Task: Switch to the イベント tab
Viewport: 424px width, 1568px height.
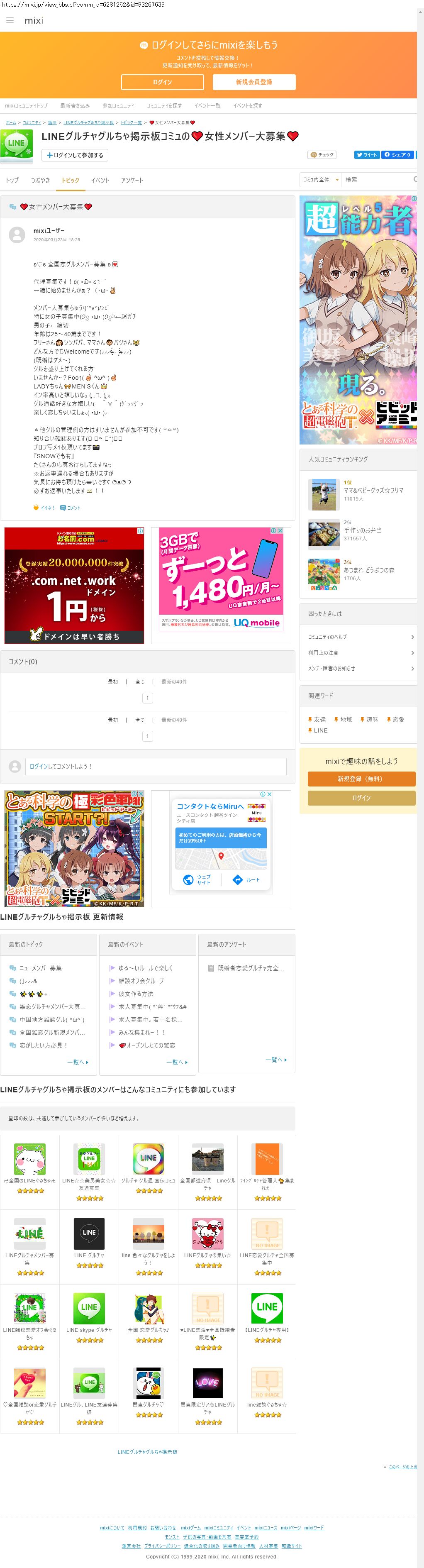Action: point(100,180)
